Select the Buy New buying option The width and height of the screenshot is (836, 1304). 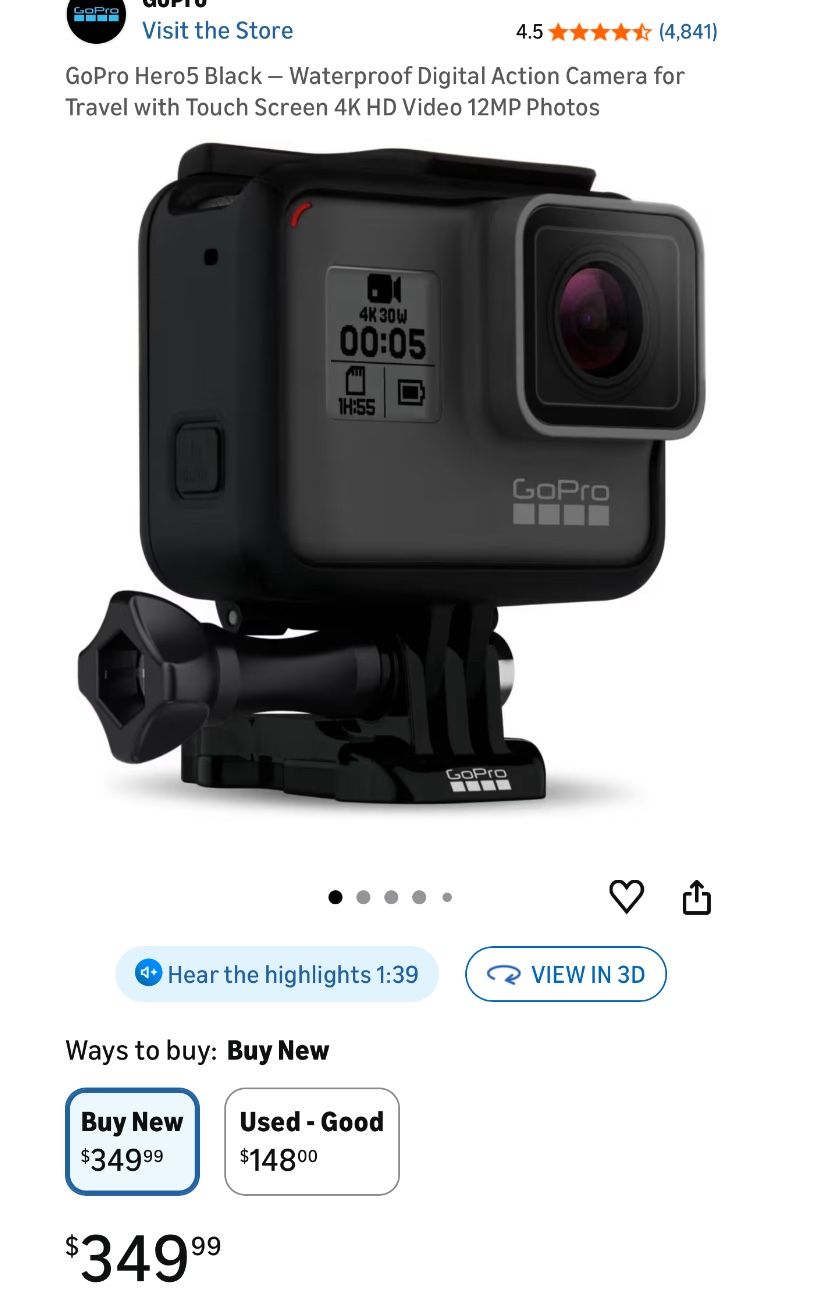point(132,1140)
